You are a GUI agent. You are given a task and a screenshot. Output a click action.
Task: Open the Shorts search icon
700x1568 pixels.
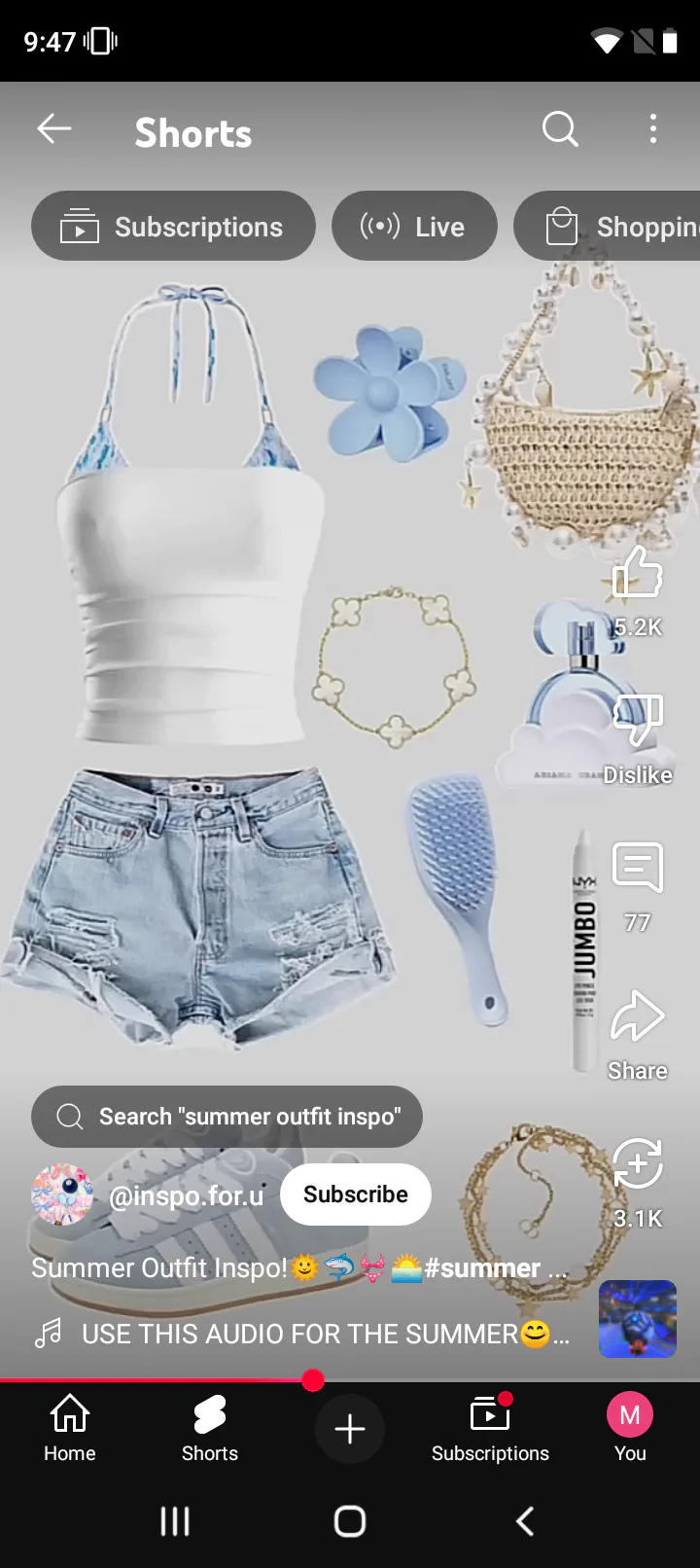560,129
